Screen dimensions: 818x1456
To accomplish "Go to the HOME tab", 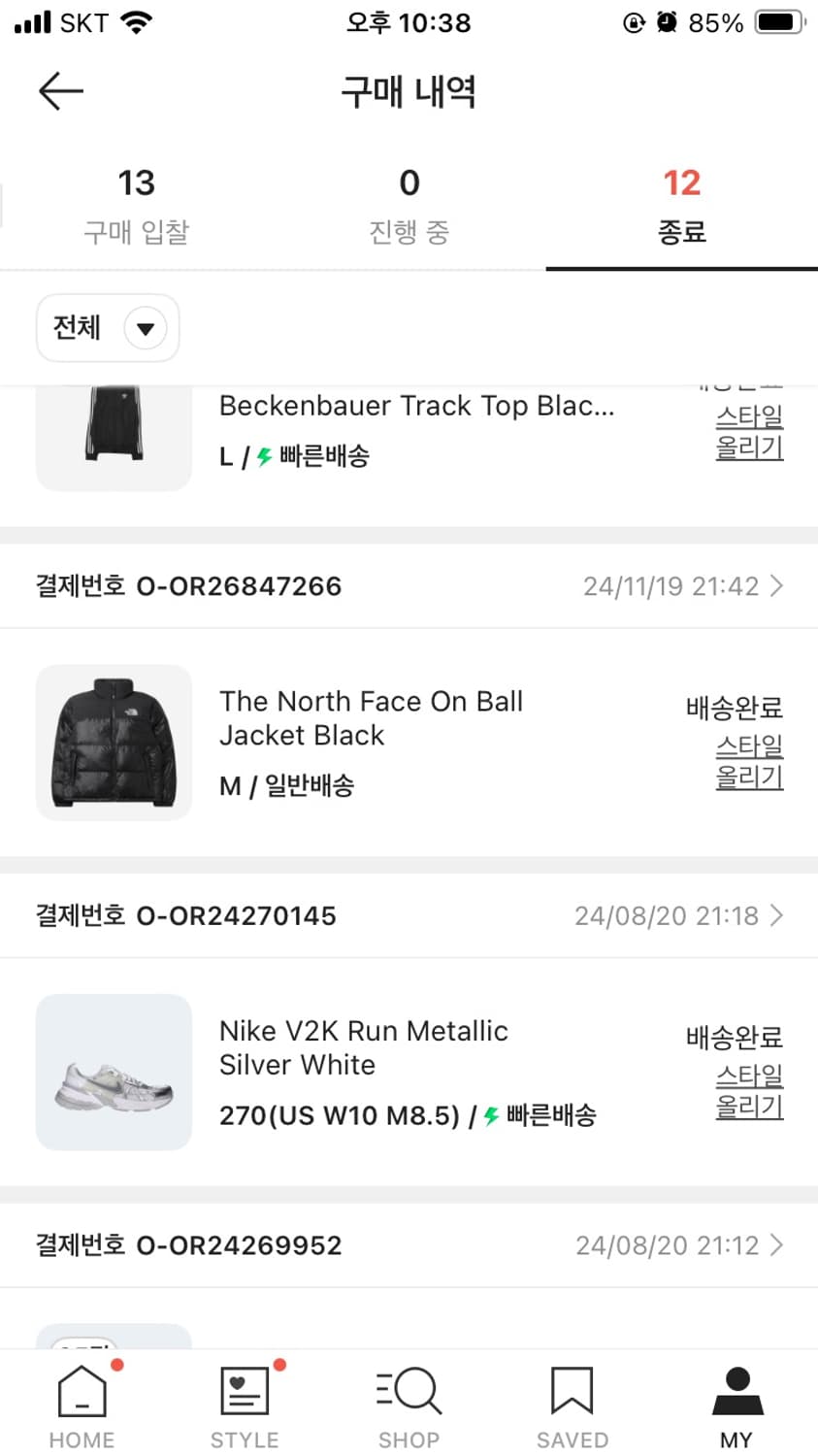I will pyautogui.click(x=82, y=1406).
